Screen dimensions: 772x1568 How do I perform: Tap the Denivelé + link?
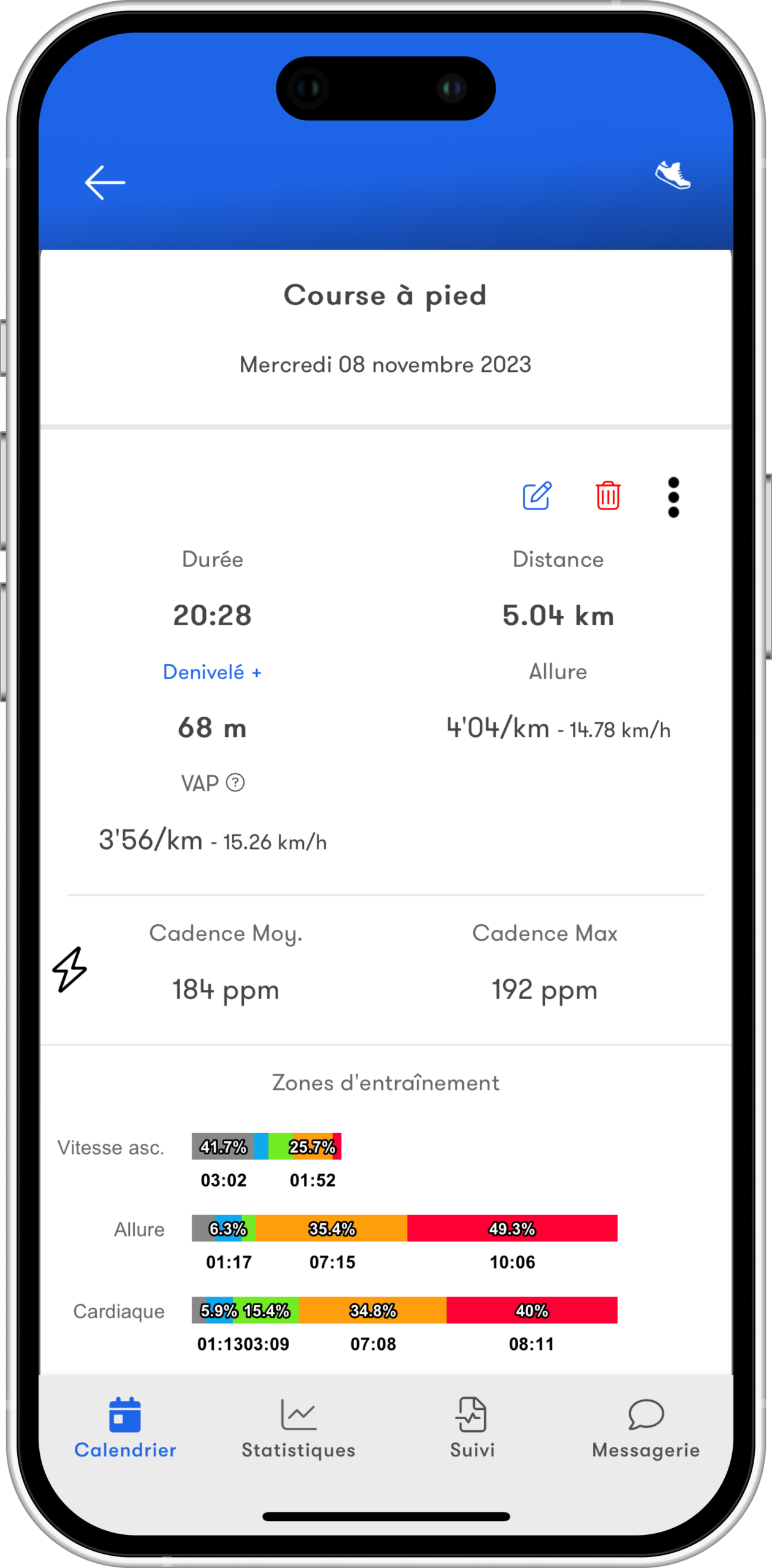click(212, 672)
